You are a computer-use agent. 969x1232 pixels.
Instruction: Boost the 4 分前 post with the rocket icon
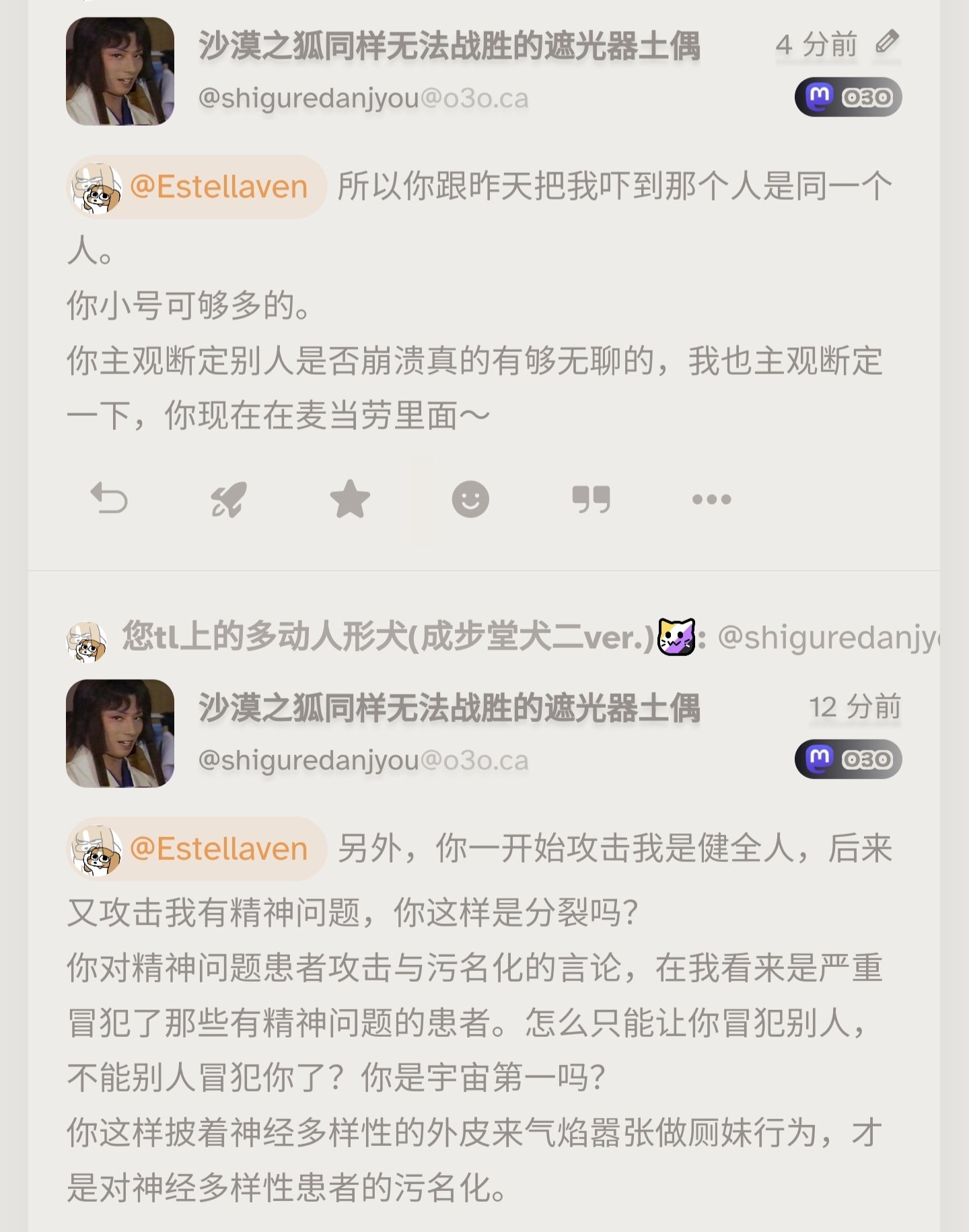(229, 499)
